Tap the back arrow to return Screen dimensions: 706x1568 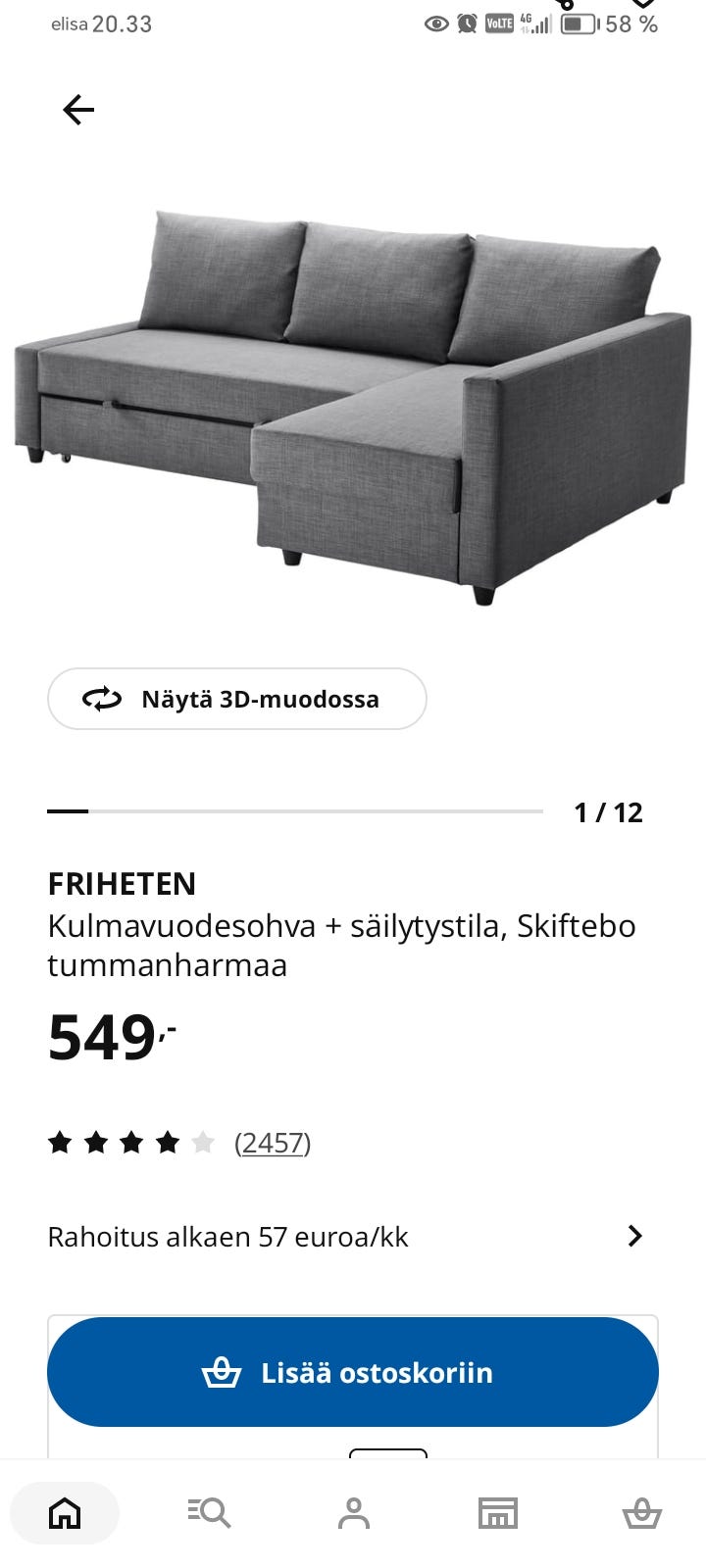tap(78, 109)
